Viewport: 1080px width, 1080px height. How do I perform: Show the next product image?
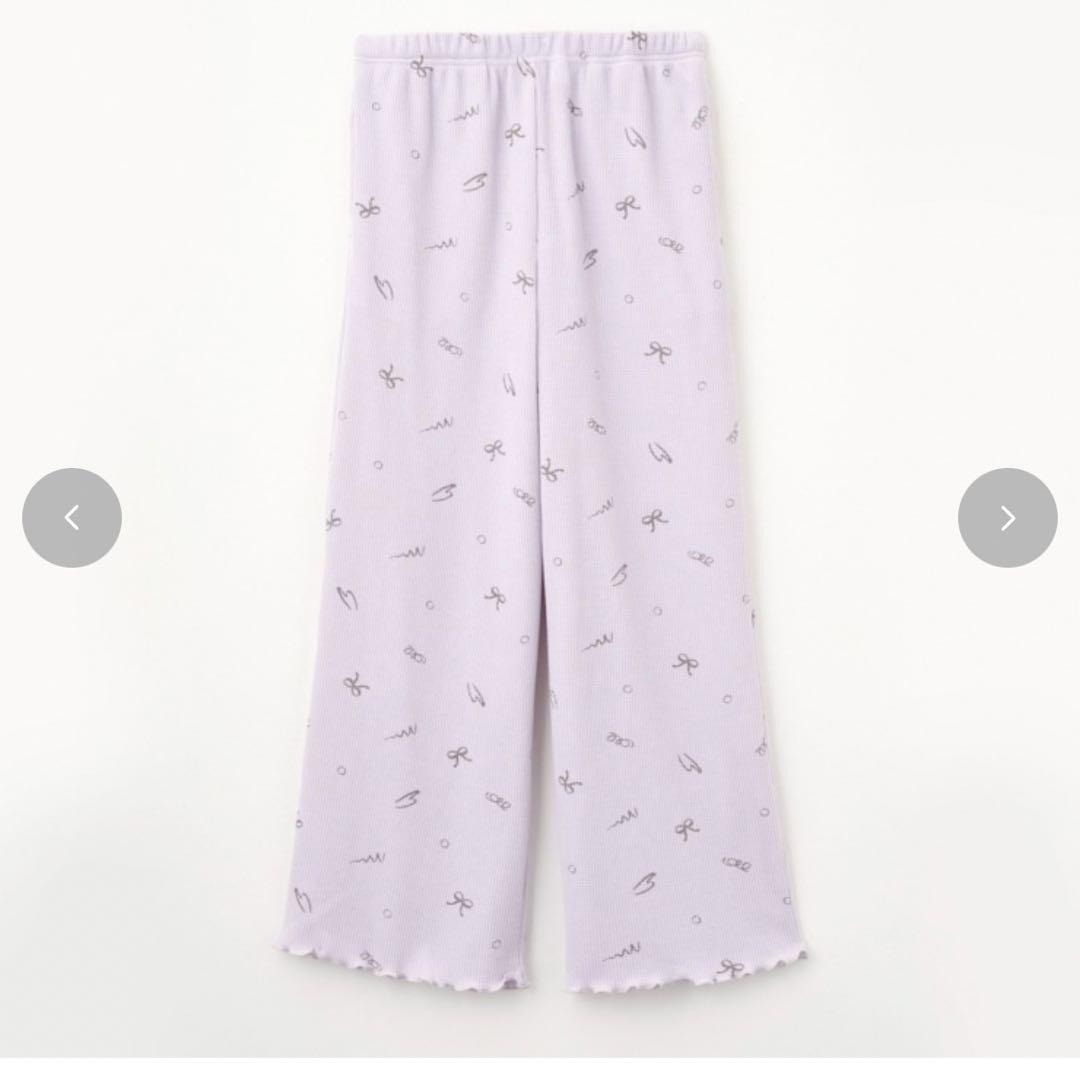click(1007, 518)
